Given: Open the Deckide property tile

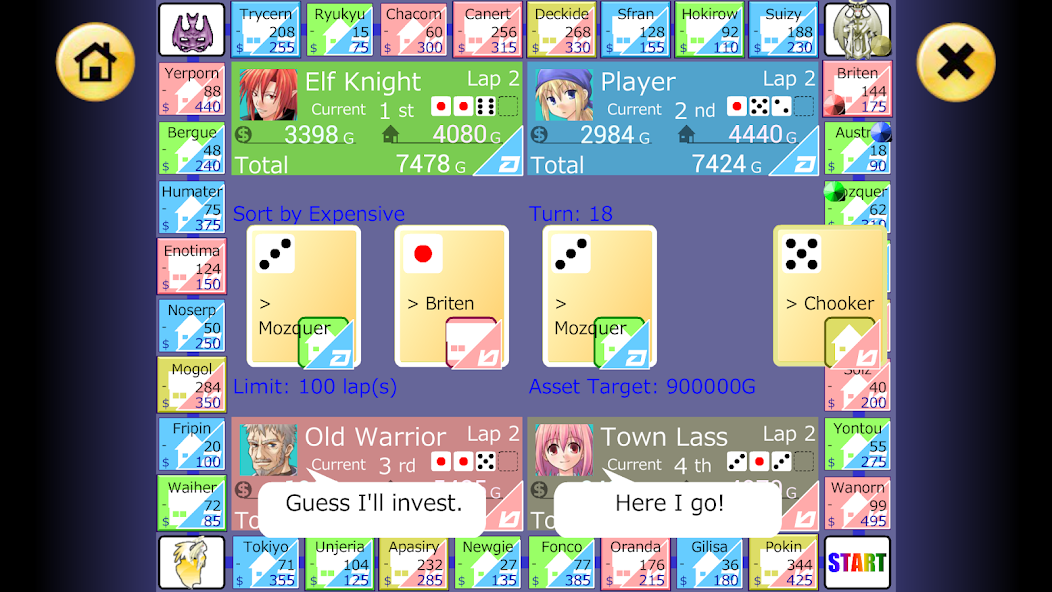Looking at the screenshot, I should pos(562,30).
